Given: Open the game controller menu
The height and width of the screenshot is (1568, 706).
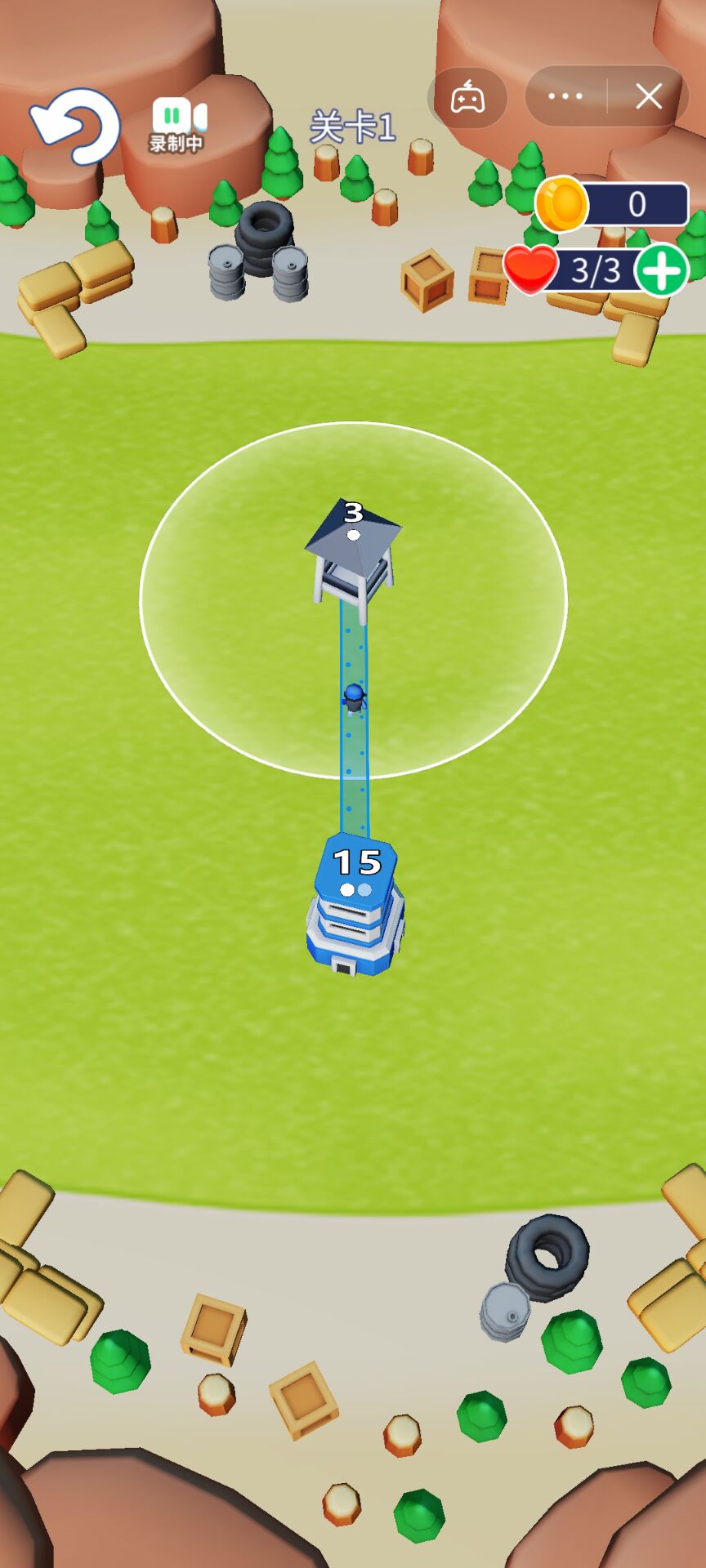Looking at the screenshot, I should [468, 98].
